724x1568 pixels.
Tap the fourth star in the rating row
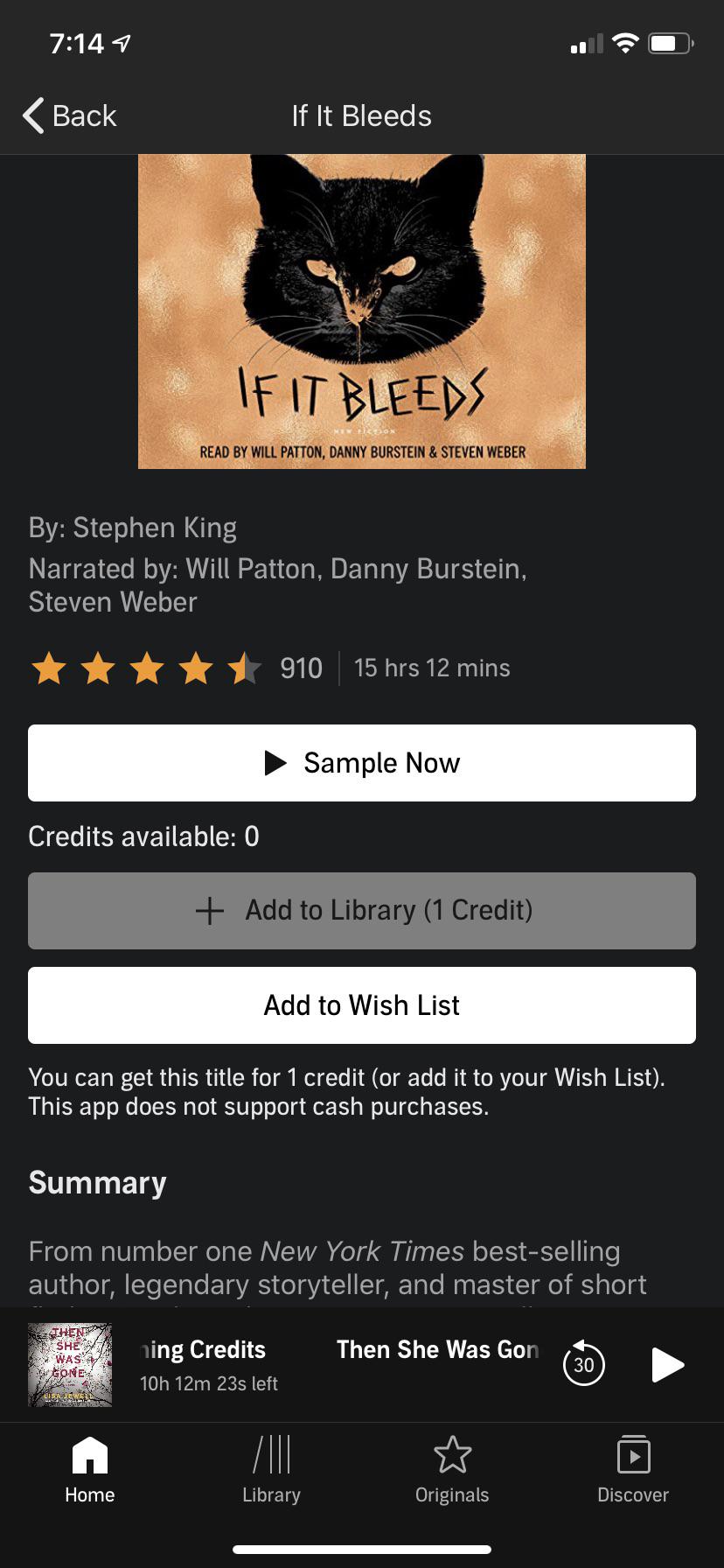[x=197, y=668]
